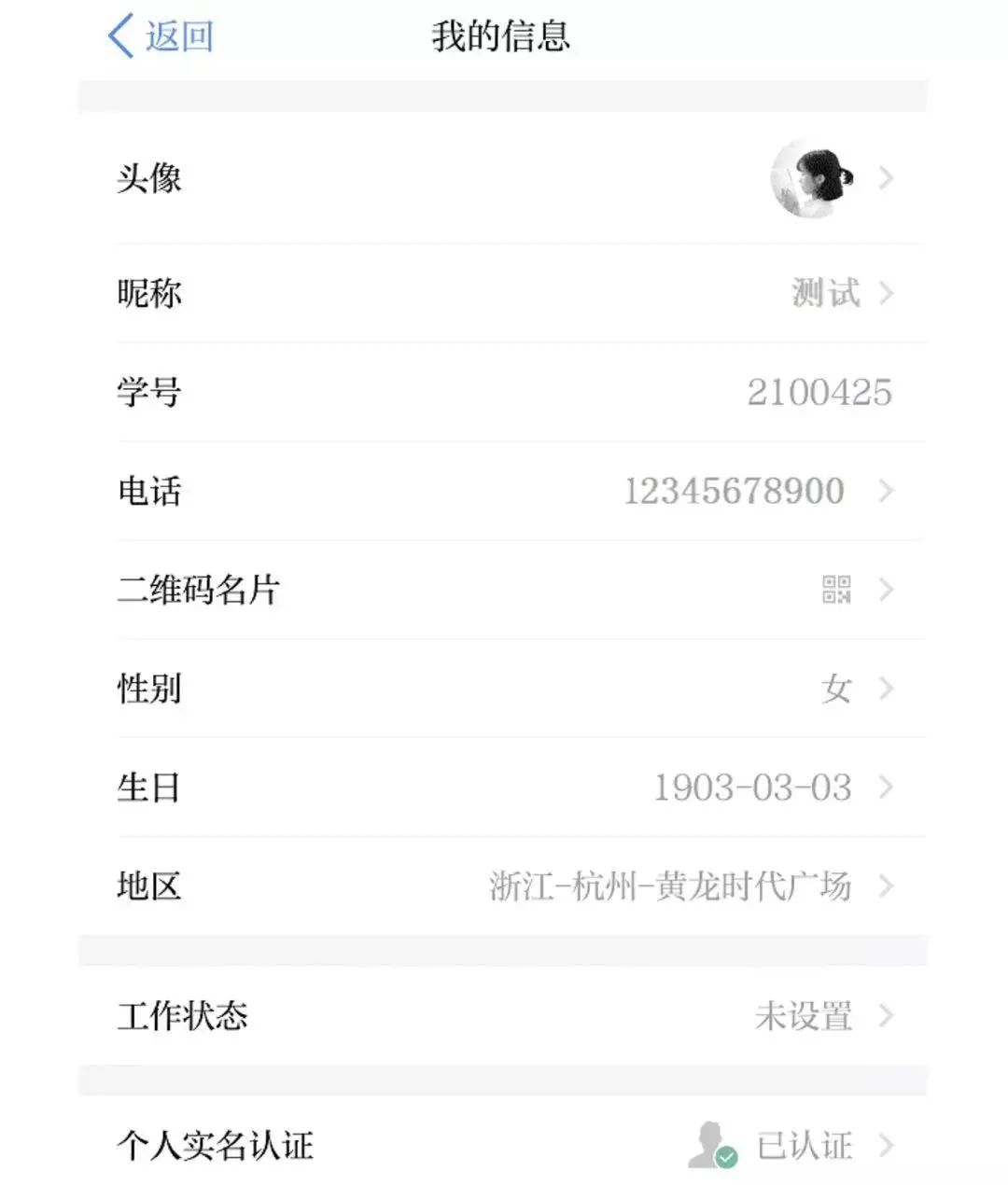Edit the 地区 region row
This screenshot has width=1008, height=1185.
tap(504, 885)
